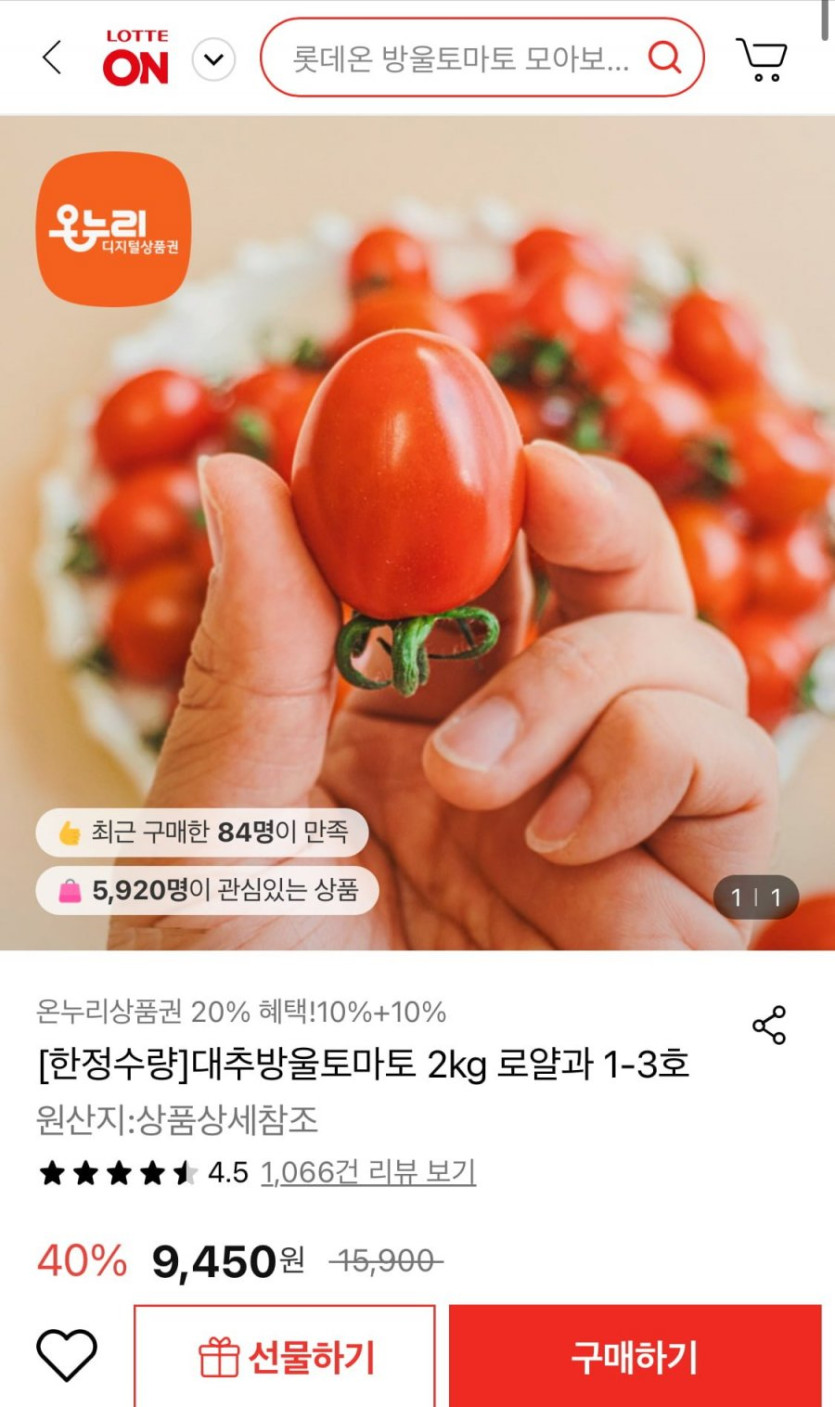Tap the search field with 방울토마토 text

click(x=450, y=58)
